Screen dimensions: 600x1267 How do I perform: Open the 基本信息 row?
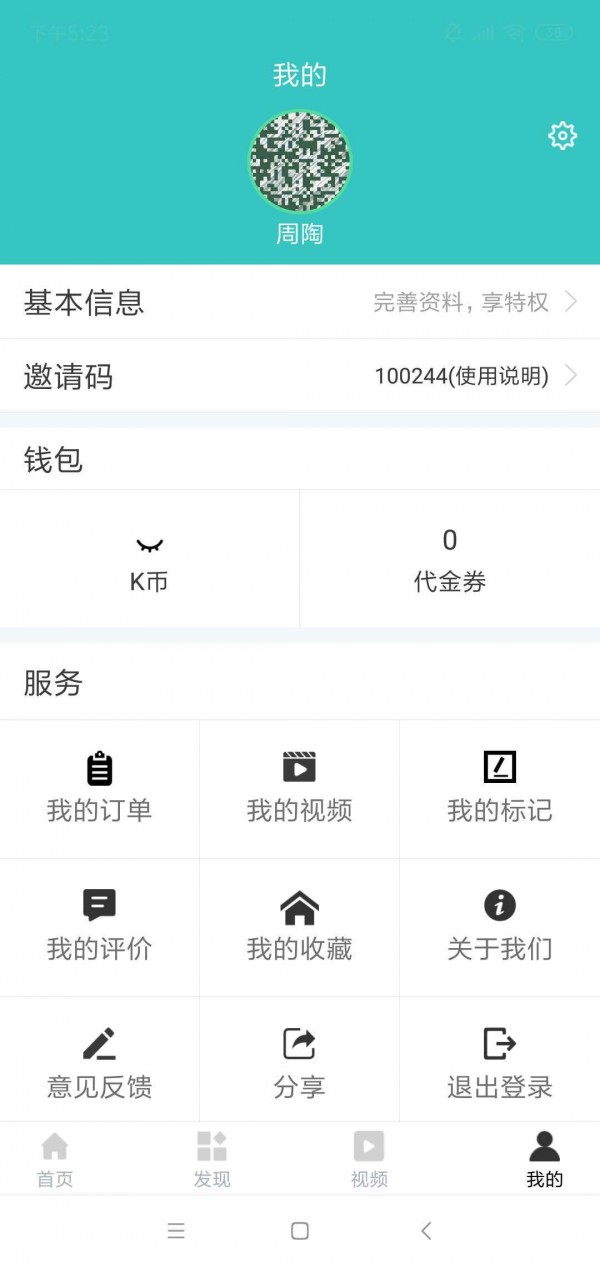300,302
